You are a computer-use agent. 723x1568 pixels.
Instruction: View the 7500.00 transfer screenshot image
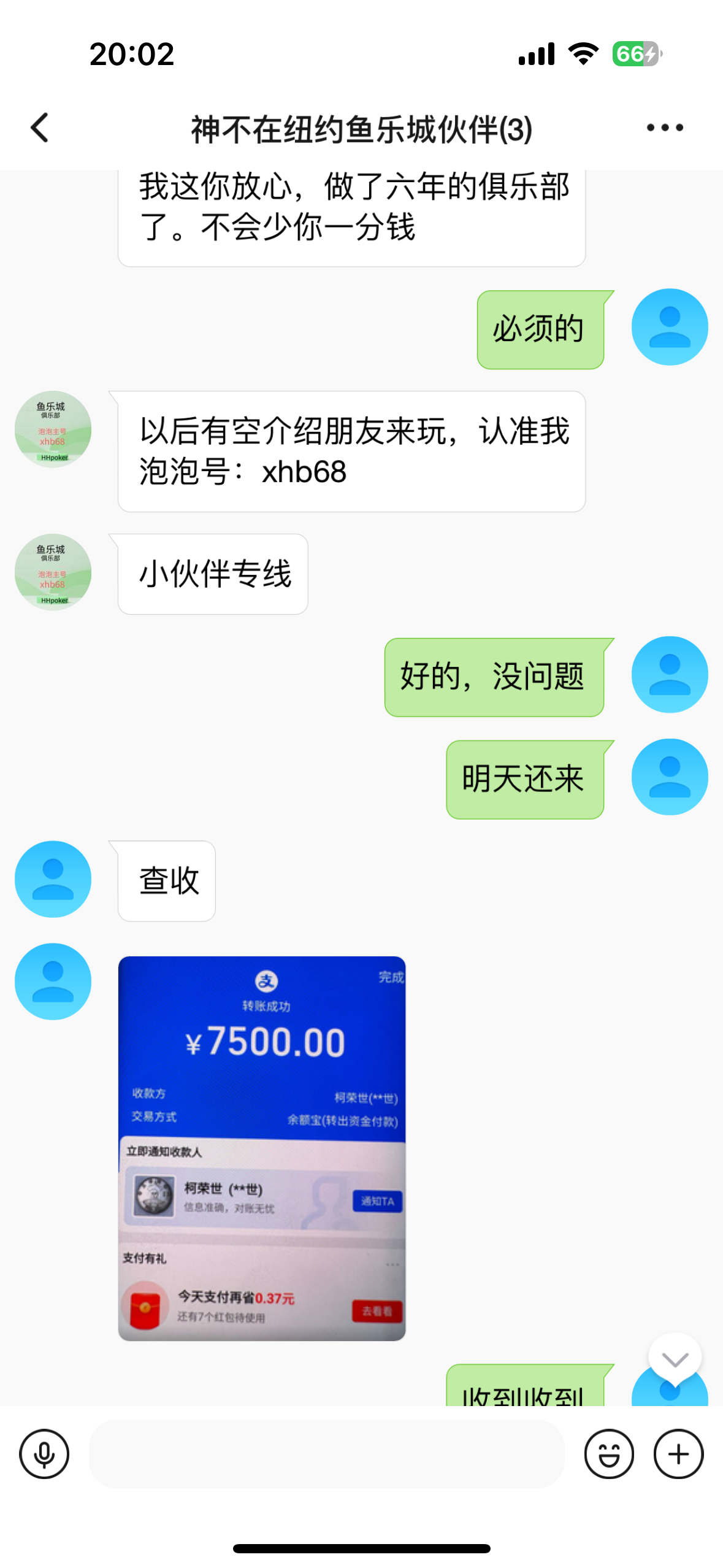pyautogui.click(x=262, y=1147)
